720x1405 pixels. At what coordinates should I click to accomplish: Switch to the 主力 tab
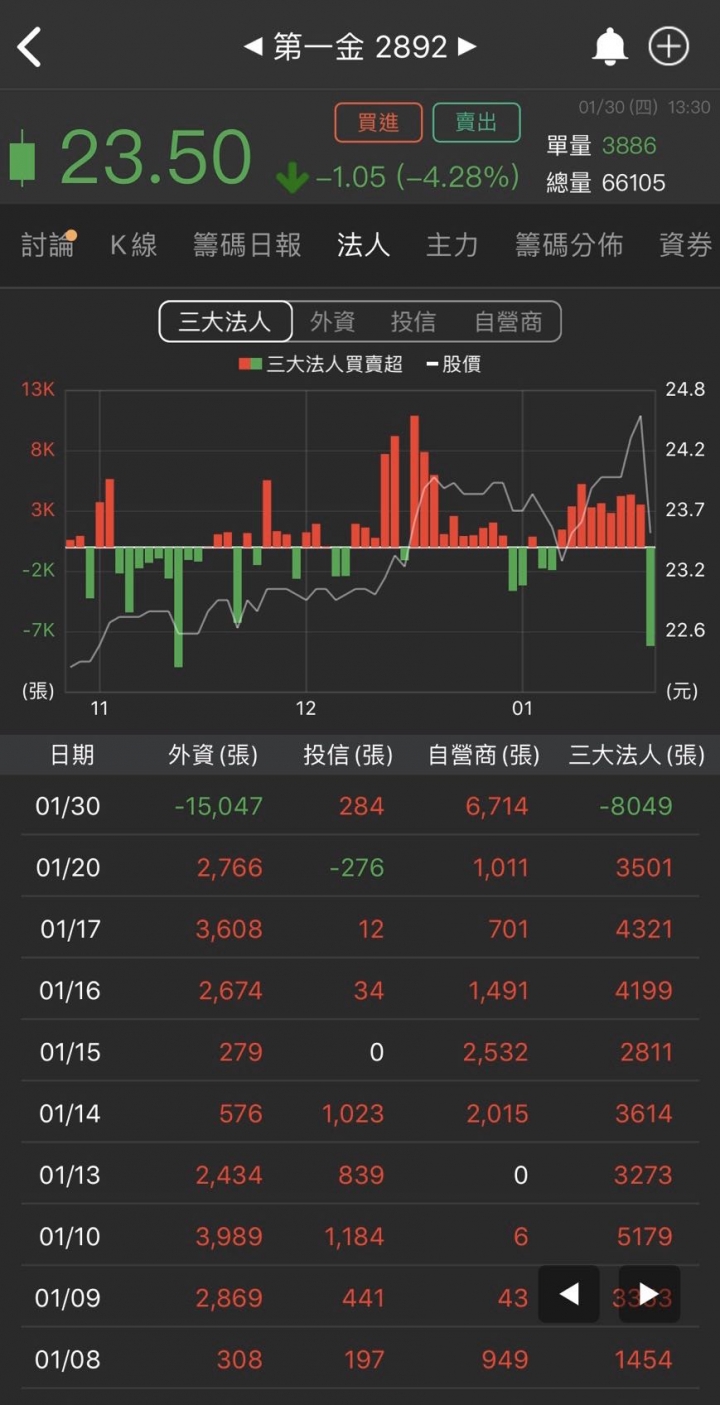click(452, 245)
